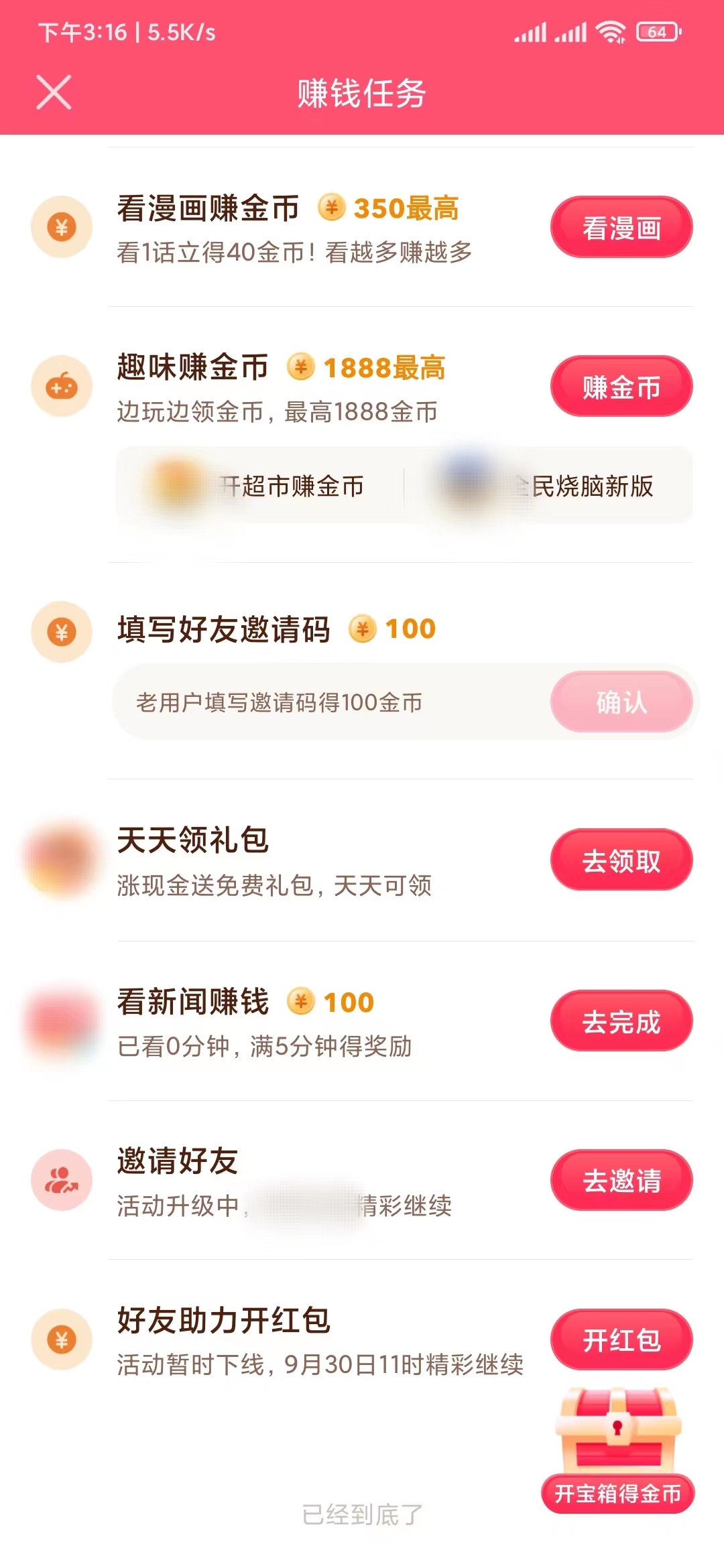Select the pumpkin game icon for 趣味赚金币

point(62,385)
